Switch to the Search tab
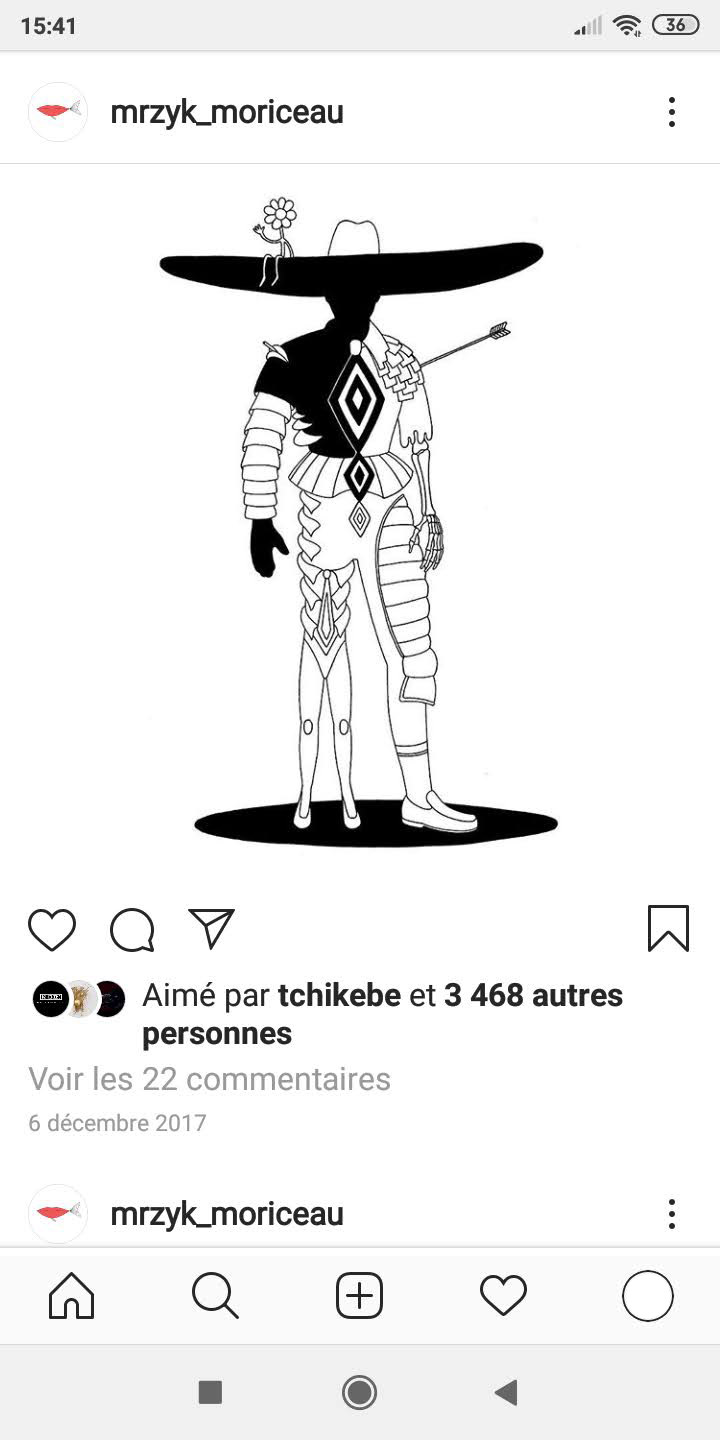 (215, 1296)
